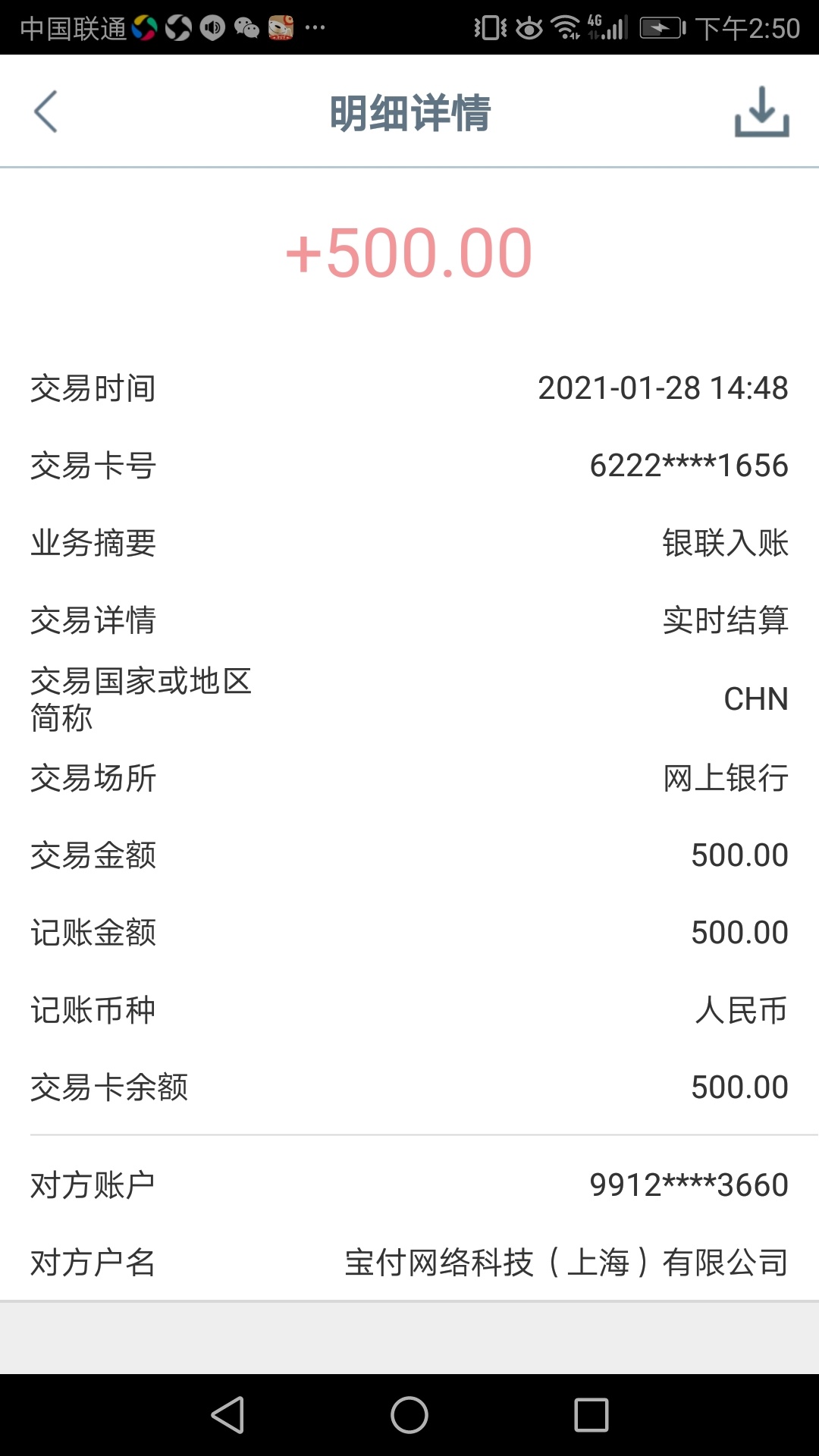The height and width of the screenshot is (1456, 819).
Task: Download the transaction detail receipt
Action: pos(761,112)
